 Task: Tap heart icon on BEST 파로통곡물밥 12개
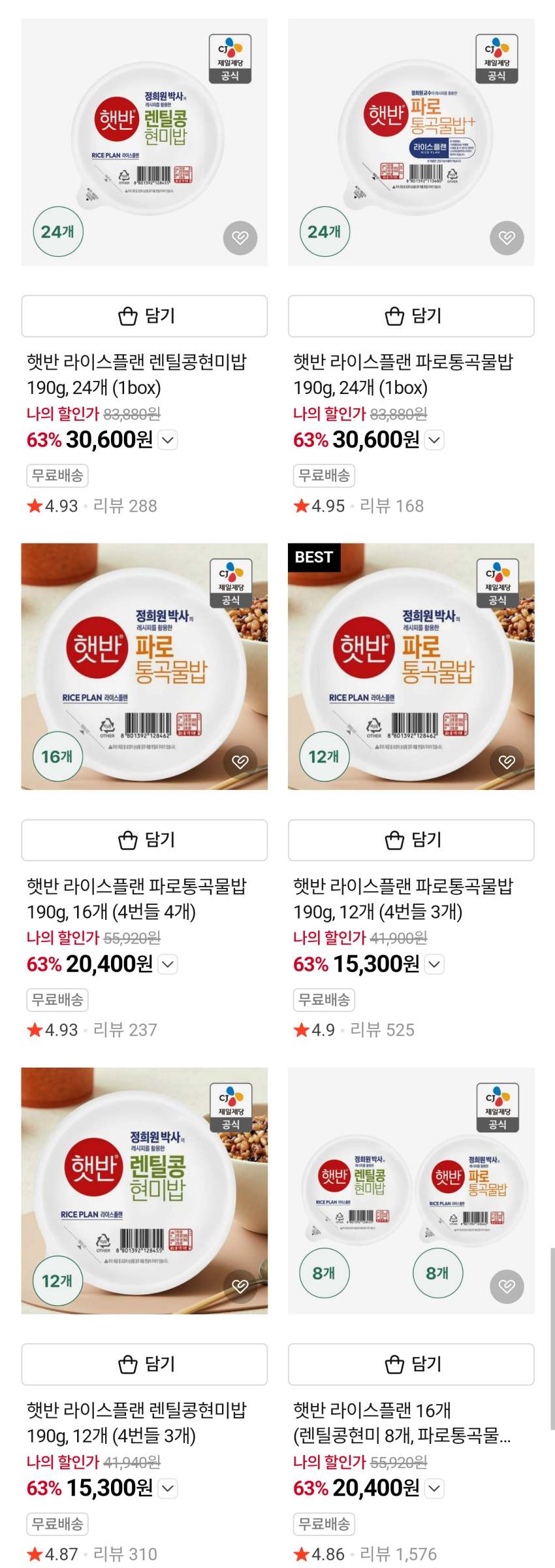click(x=507, y=762)
